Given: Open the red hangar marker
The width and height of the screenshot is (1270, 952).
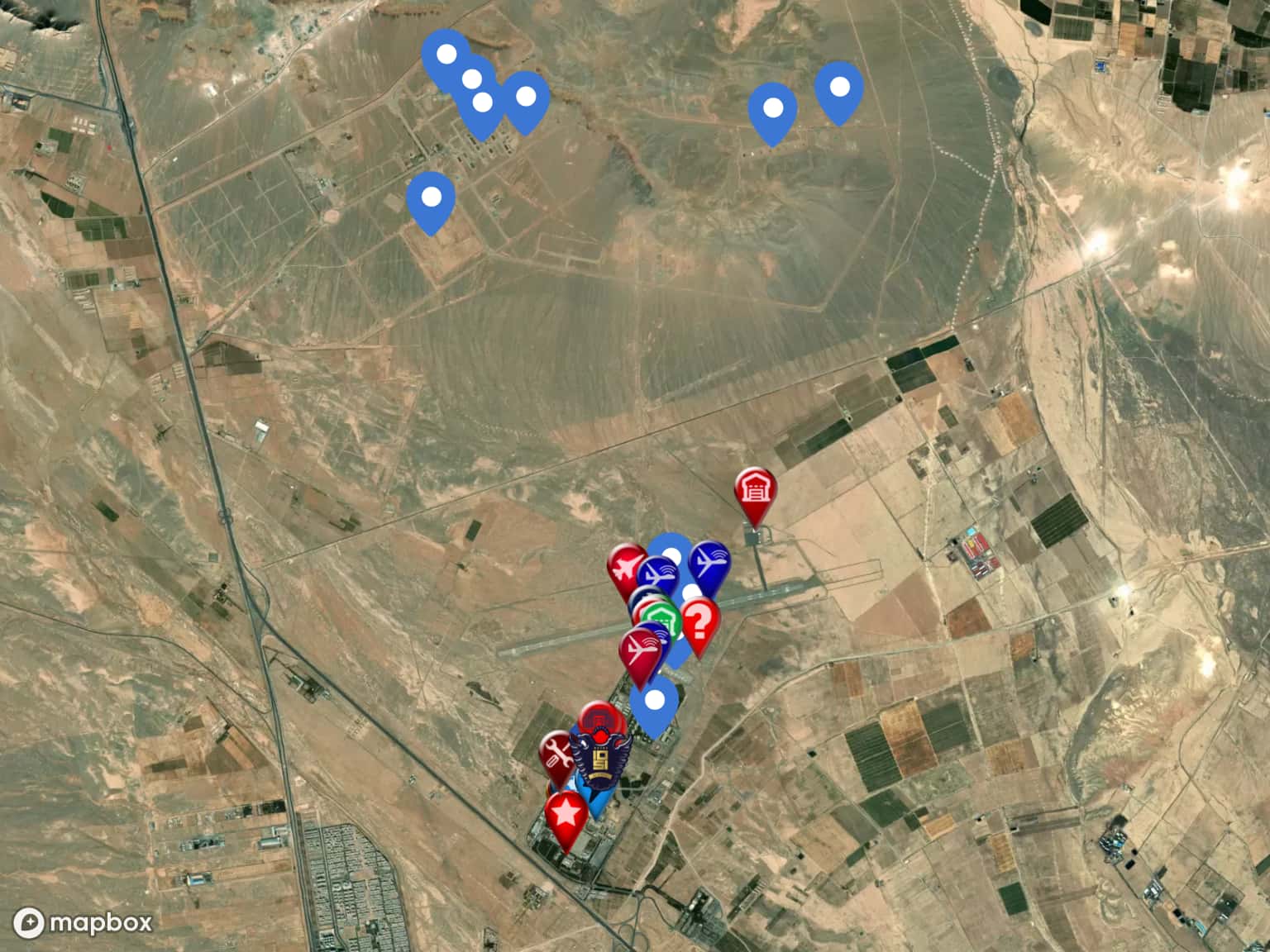Looking at the screenshot, I should (x=753, y=490).
